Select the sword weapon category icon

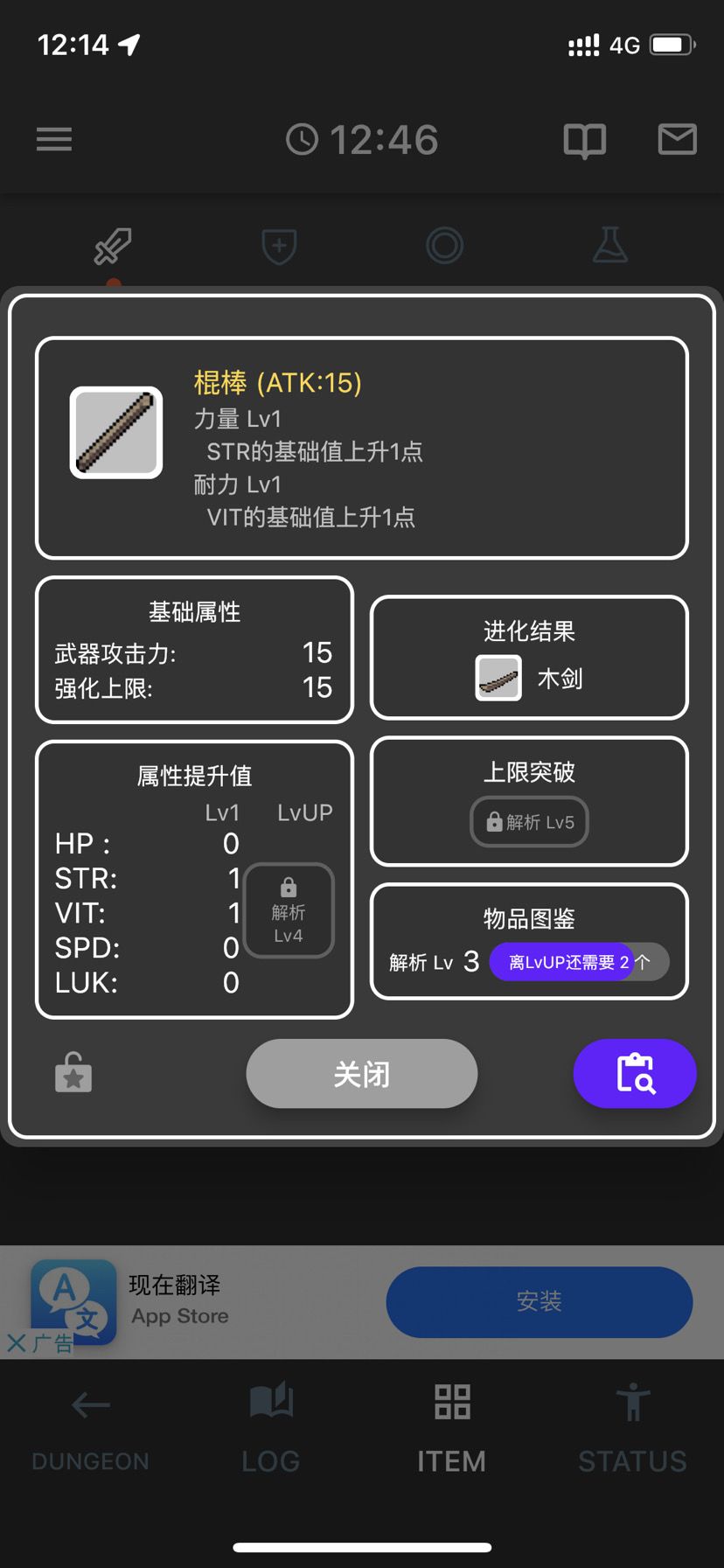pyautogui.click(x=112, y=247)
